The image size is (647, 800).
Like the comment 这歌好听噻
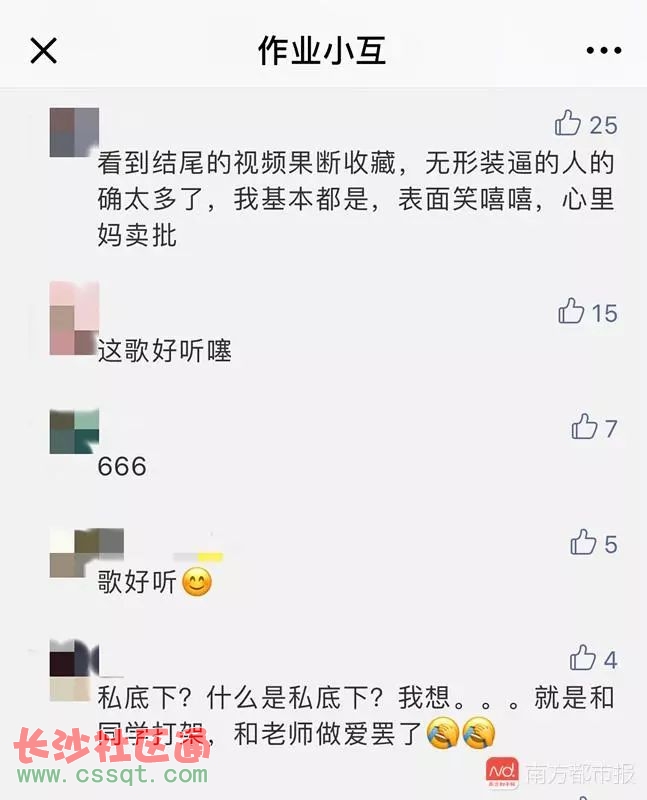(571, 311)
